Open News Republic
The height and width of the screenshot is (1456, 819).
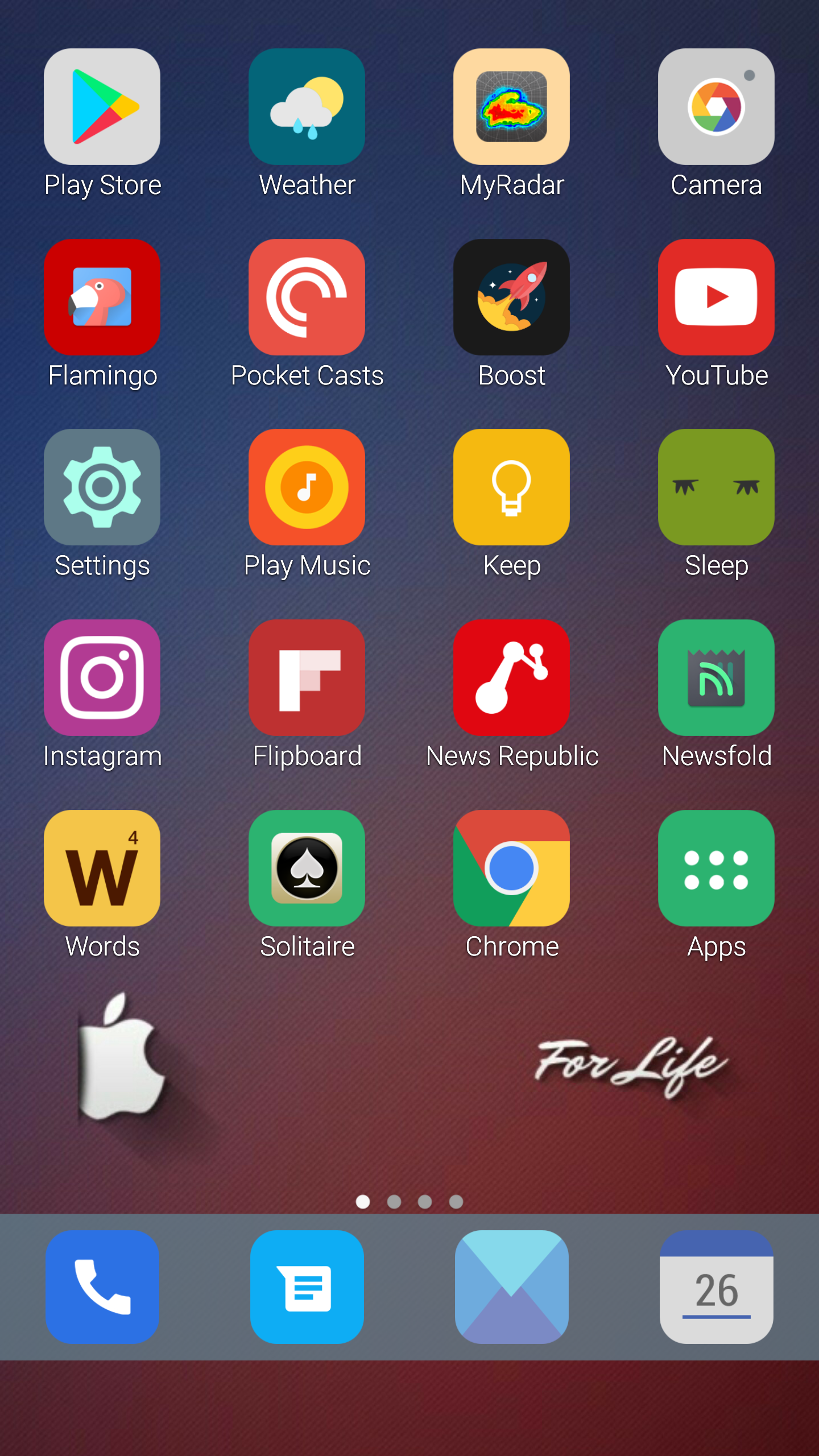coord(511,677)
